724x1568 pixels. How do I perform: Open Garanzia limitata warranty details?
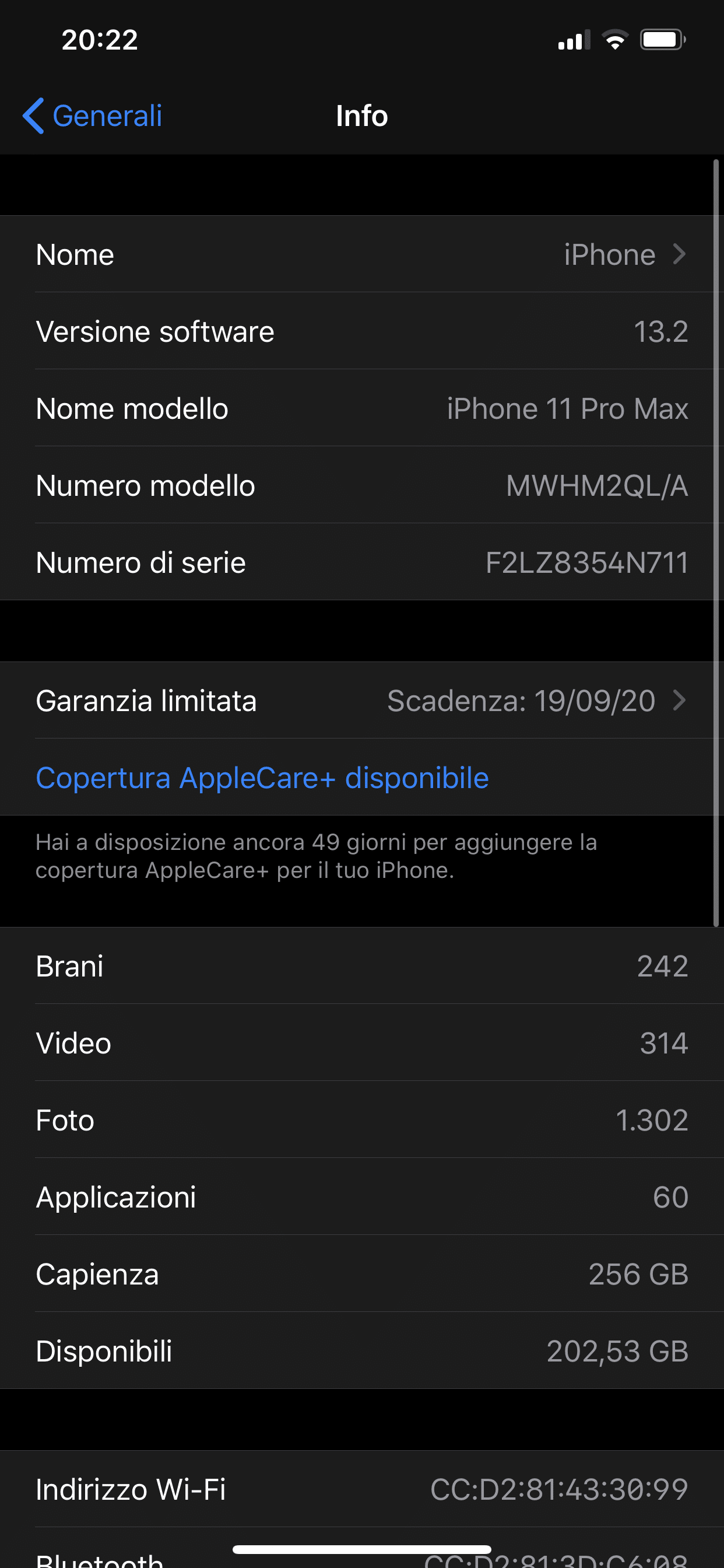point(362,700)
